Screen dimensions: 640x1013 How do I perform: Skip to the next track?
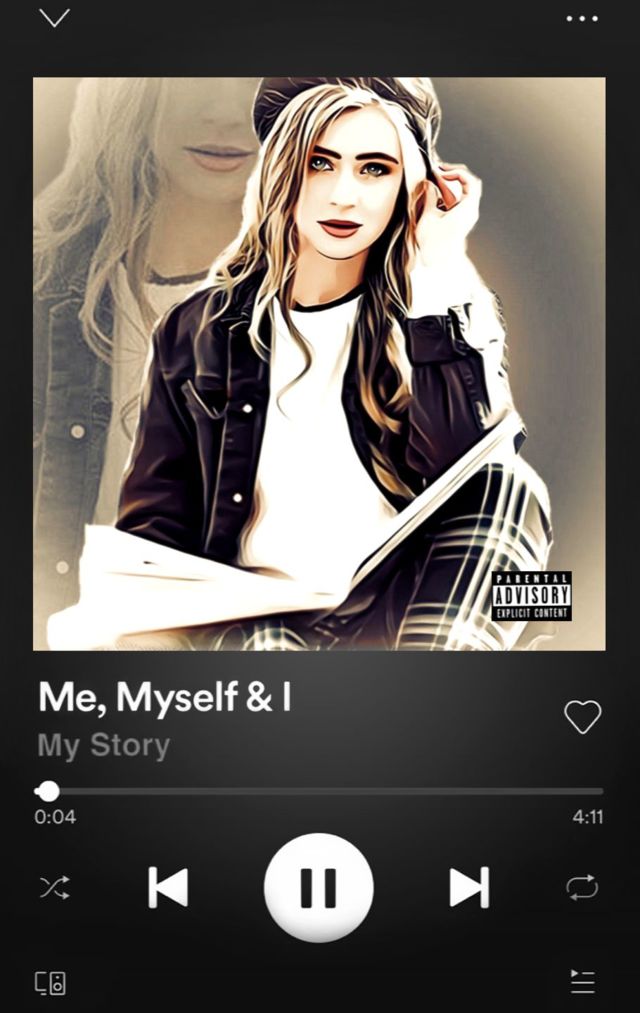pyautogui.click(x=468, y=887)
